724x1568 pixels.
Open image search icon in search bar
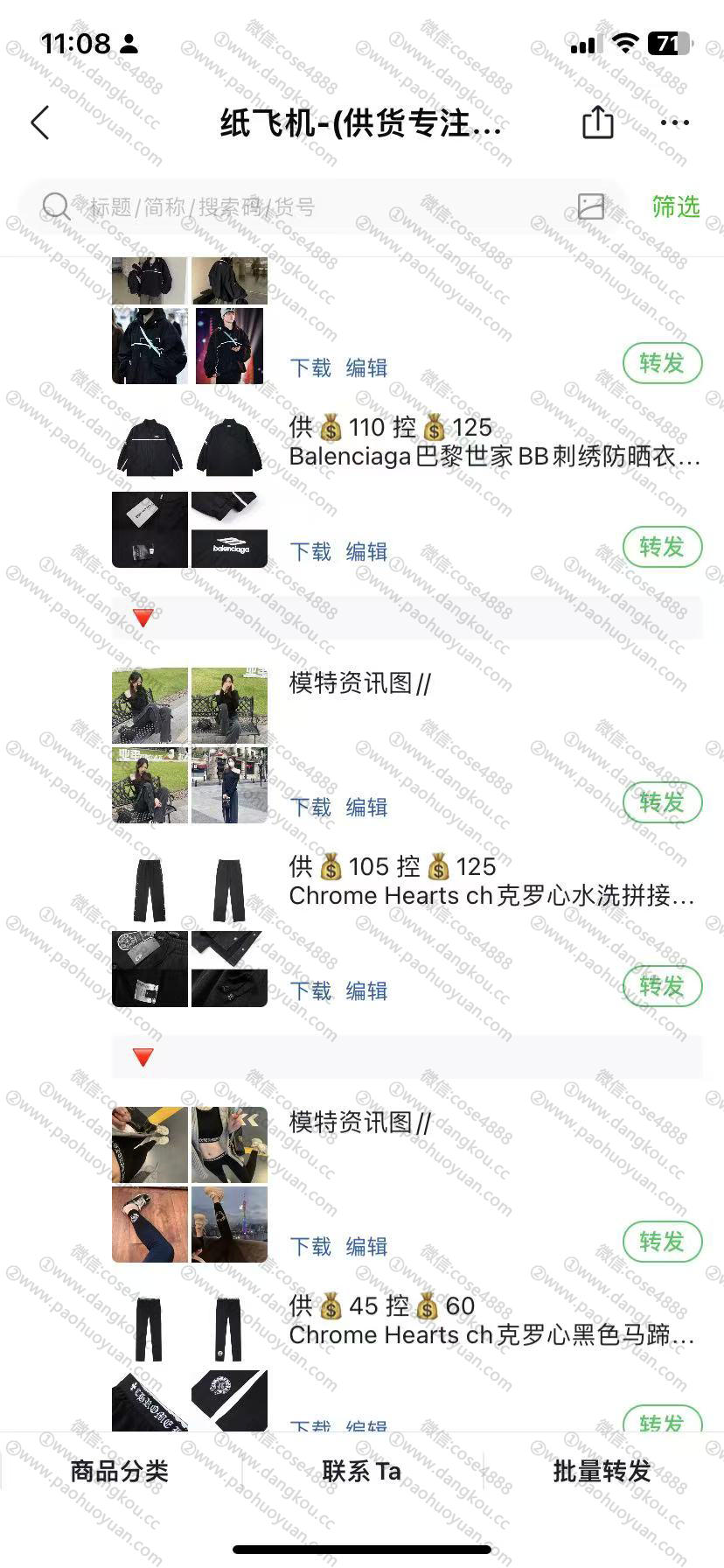click(591, 206)
